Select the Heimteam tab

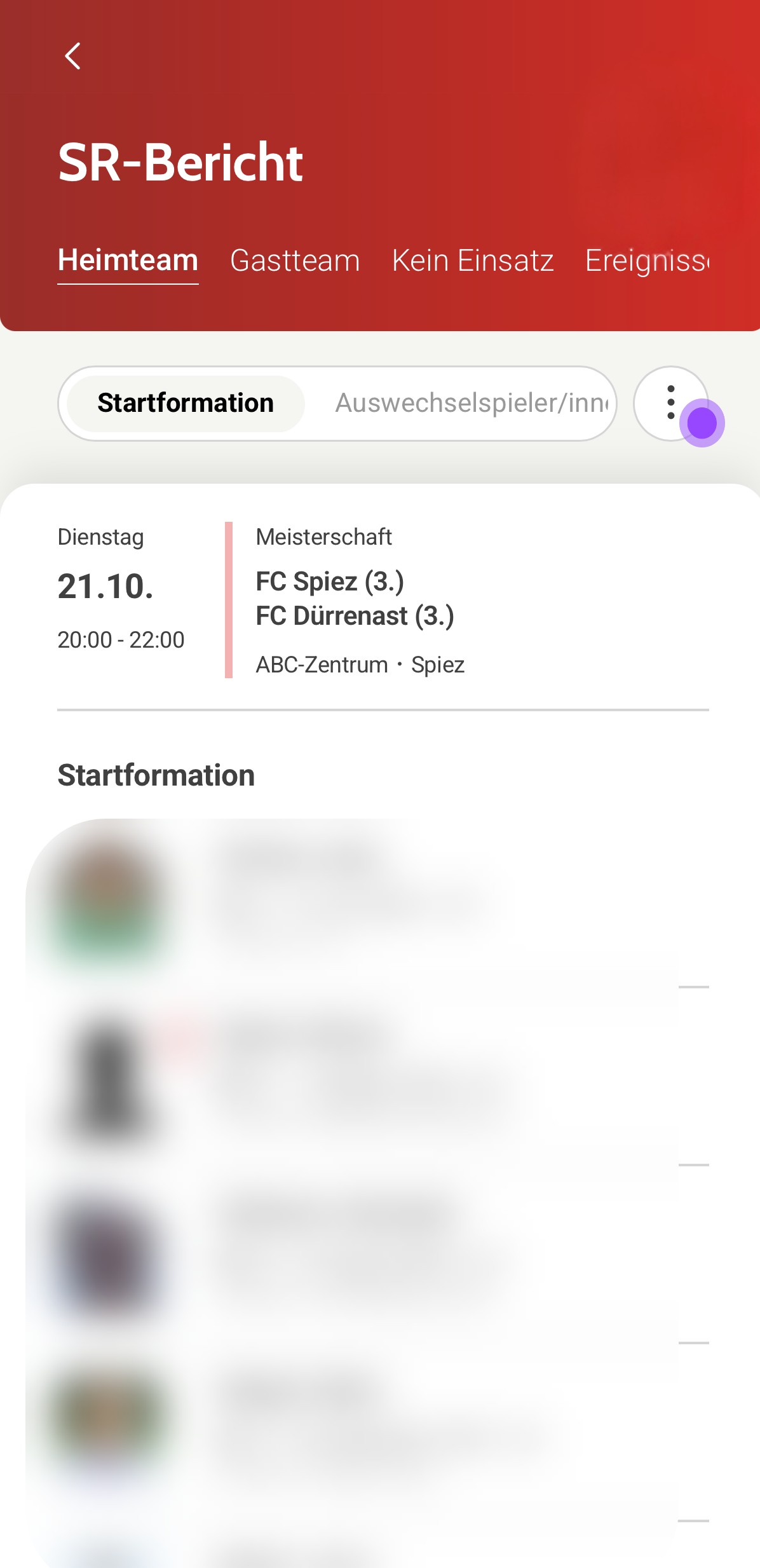click(128, 261)
